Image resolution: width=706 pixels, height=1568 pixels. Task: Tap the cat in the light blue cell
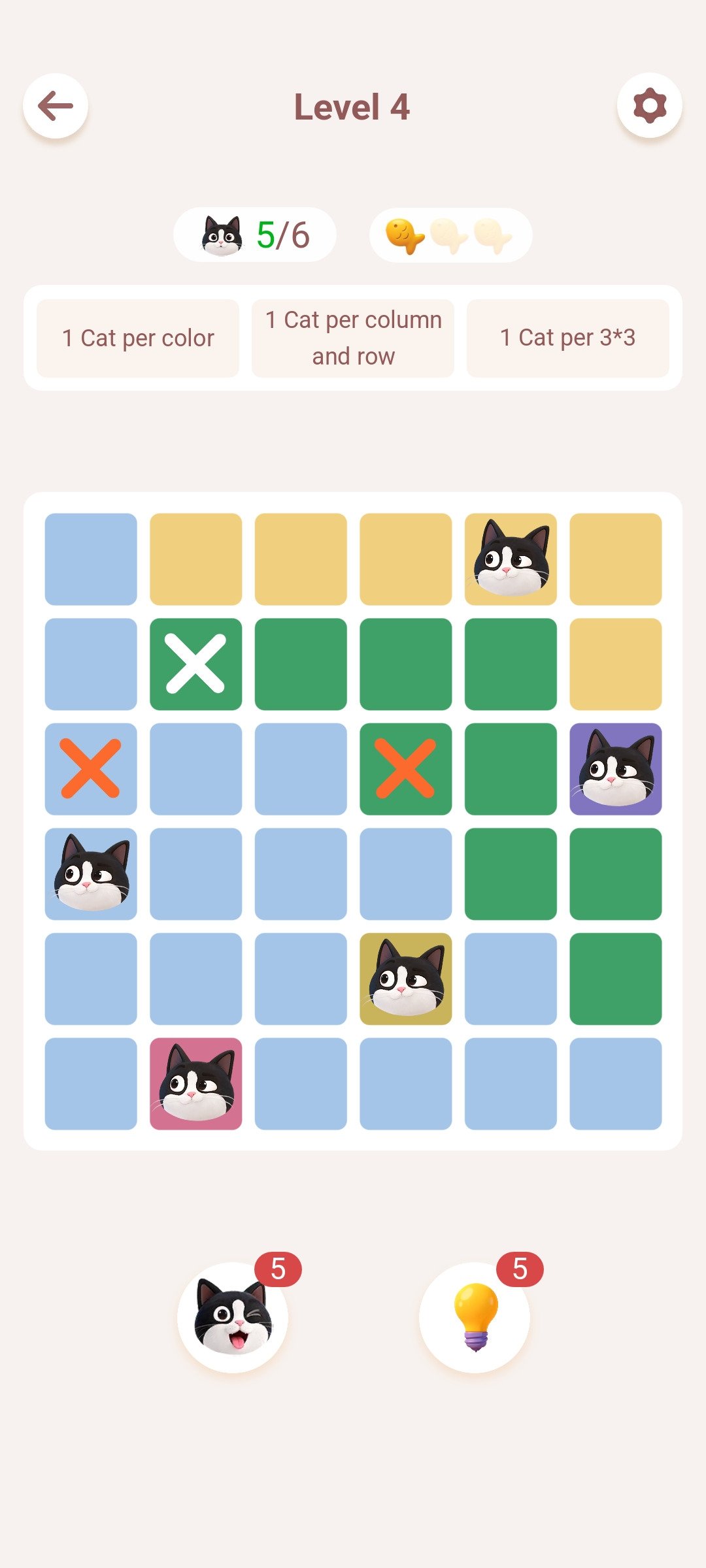(x=91, y=874)
